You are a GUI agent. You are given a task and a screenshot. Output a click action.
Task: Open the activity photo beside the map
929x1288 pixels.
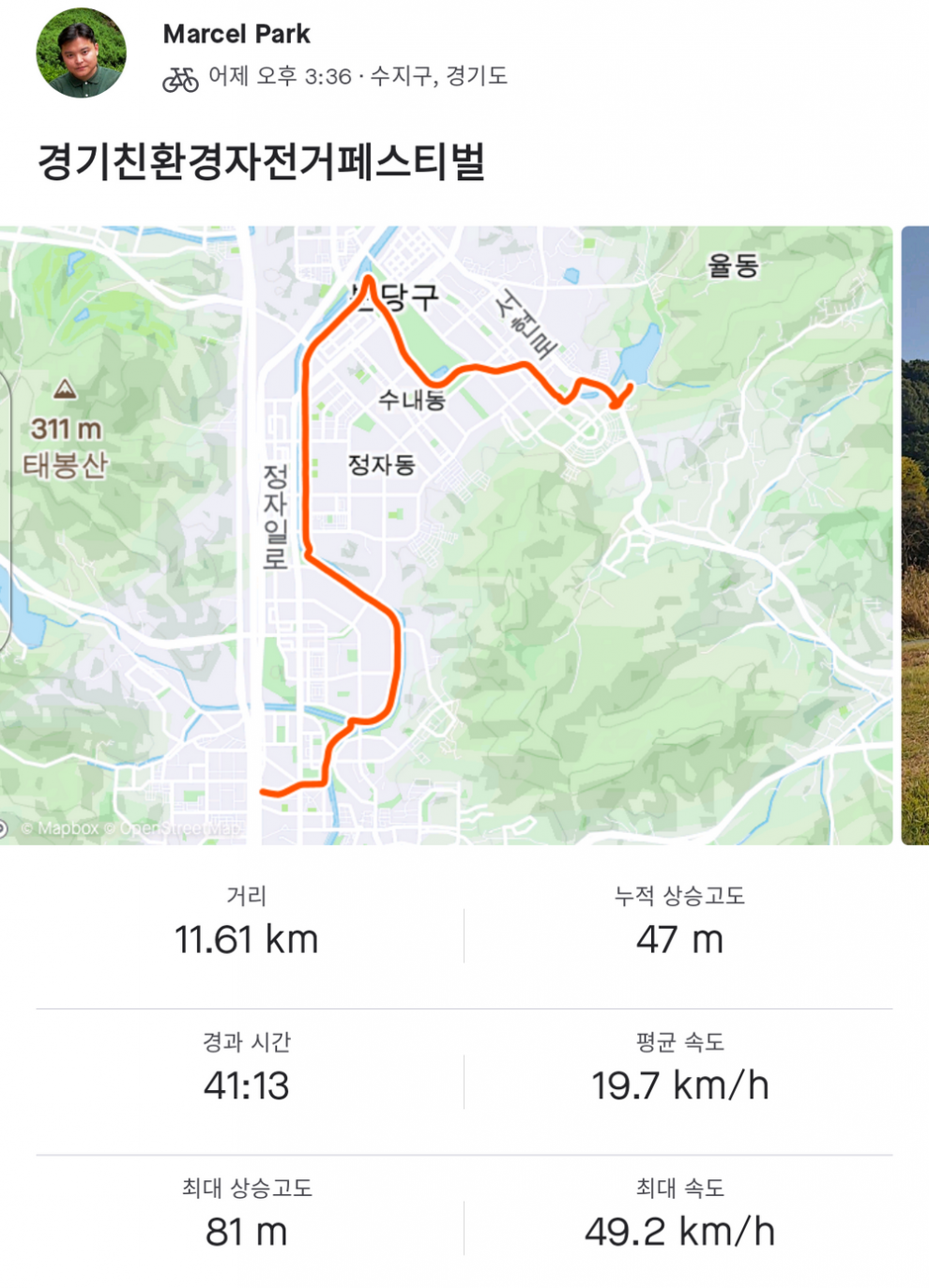click(x=915, y=535)
